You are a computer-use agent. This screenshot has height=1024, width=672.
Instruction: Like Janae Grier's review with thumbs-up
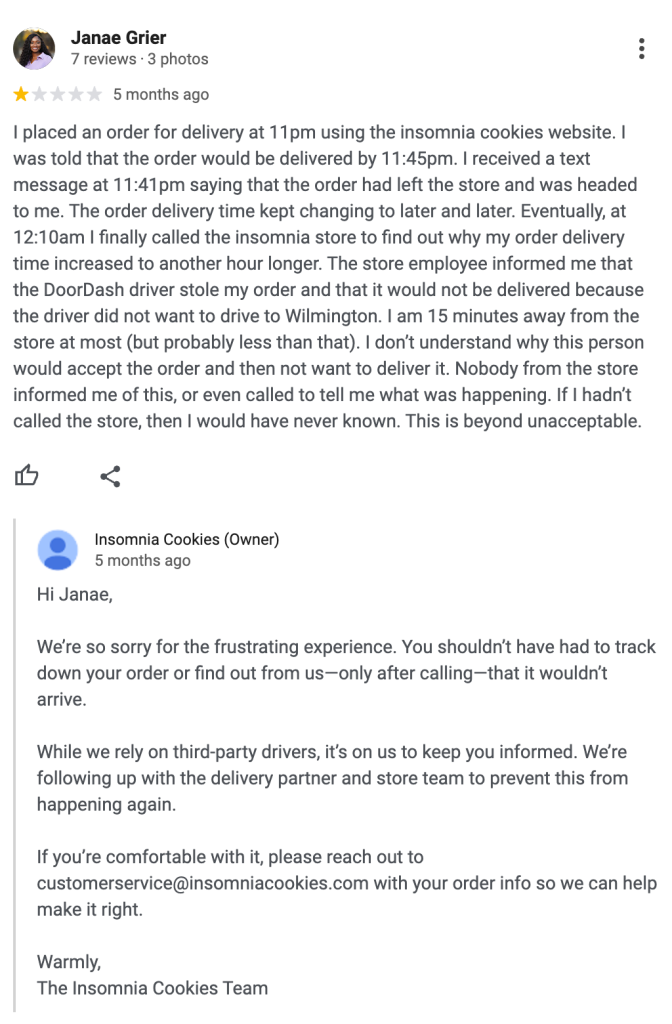pyautogui.click(x=27, y=476)
